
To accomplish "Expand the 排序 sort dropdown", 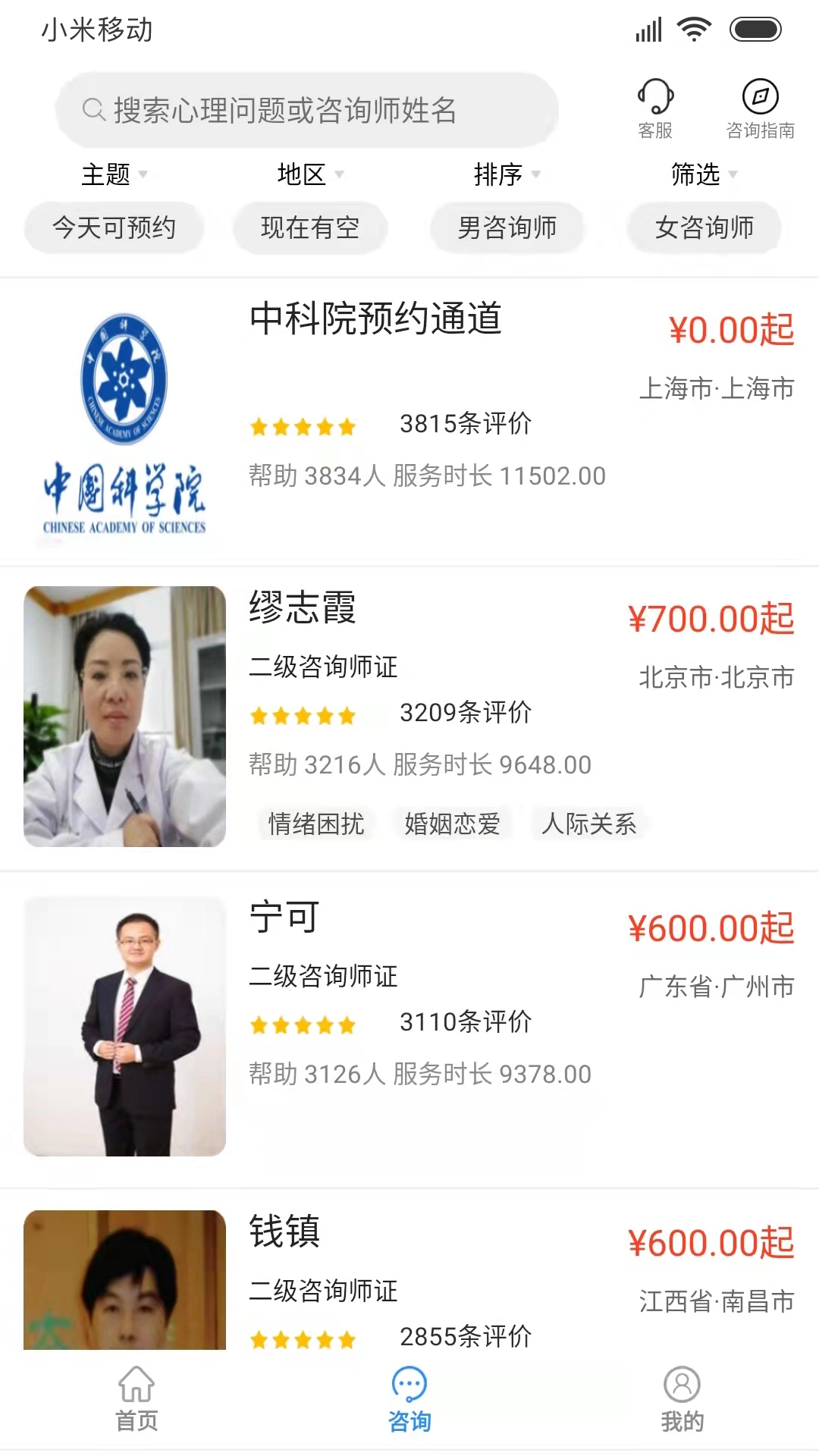I will tap(506, 174).
